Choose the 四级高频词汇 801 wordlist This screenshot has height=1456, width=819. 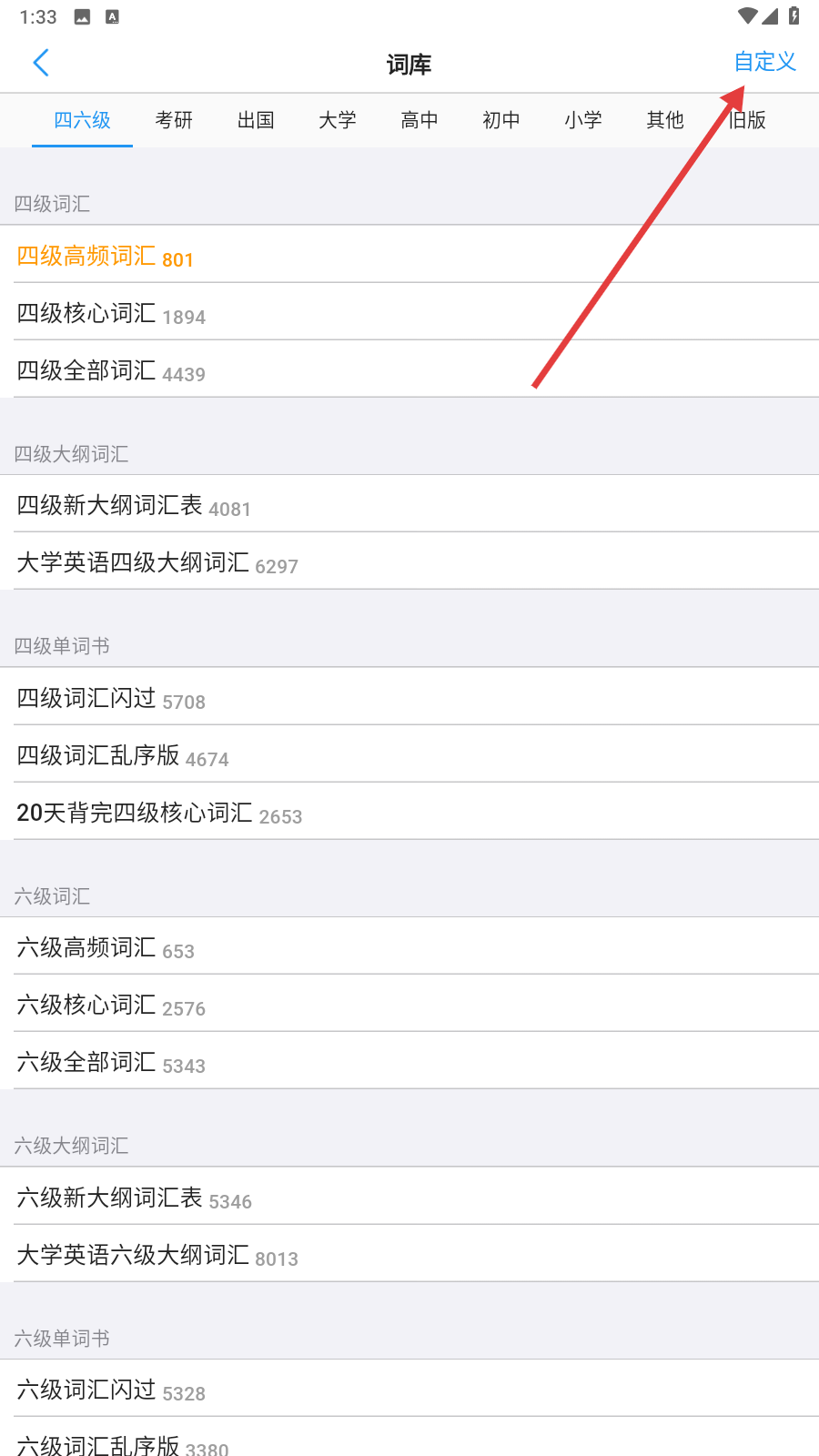click(106, 257)
